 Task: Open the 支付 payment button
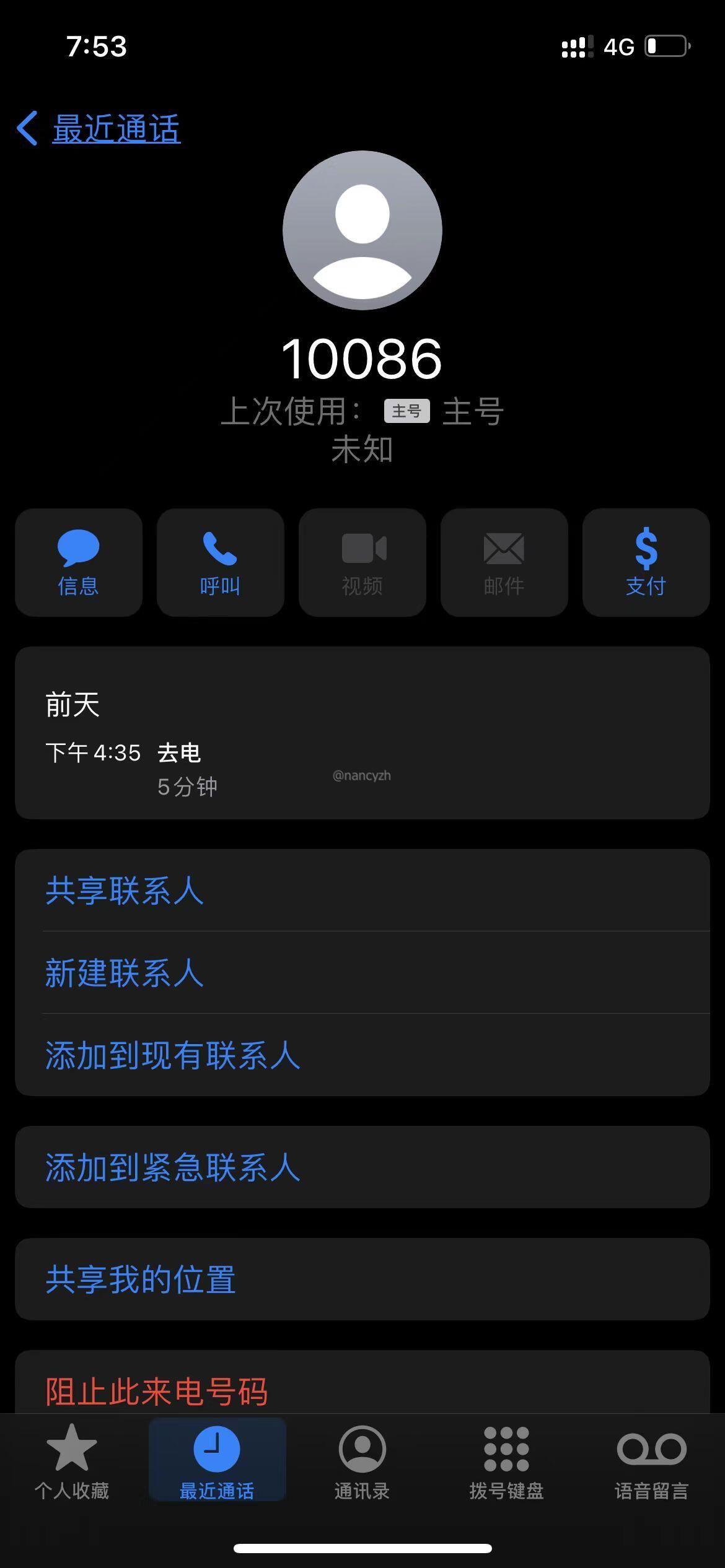[646, 562]
